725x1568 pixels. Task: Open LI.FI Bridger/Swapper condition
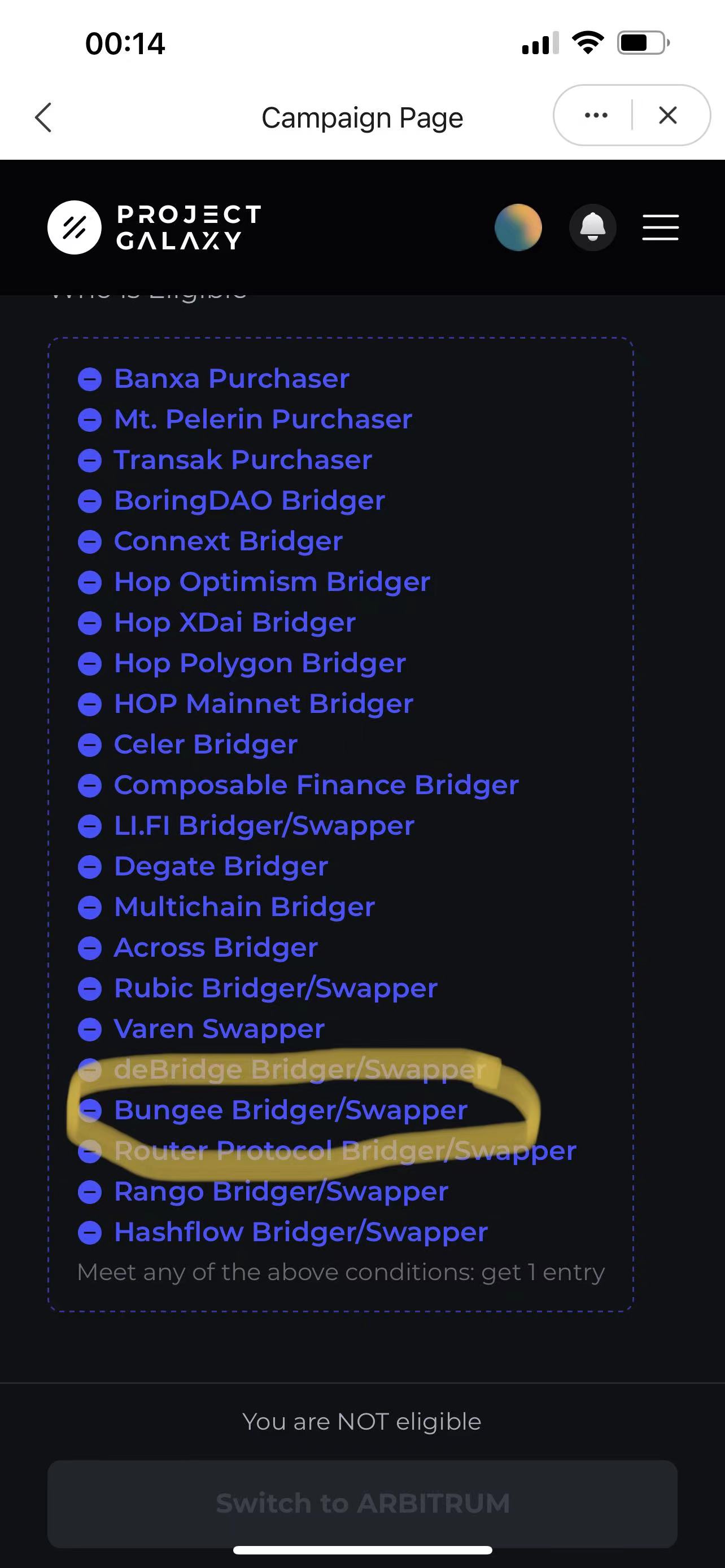[x=264, y=826]
